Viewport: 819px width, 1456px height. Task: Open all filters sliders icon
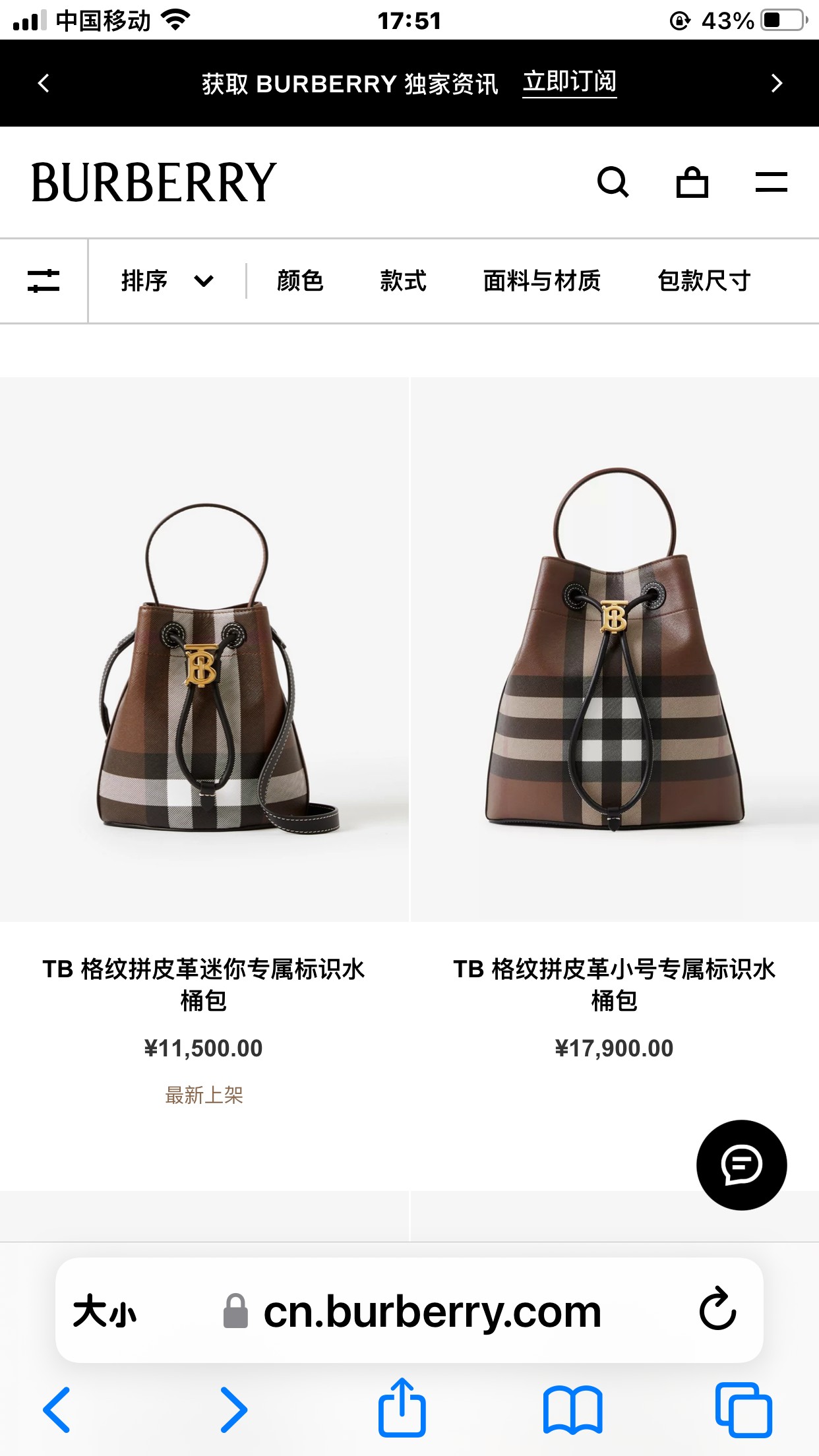pyautogui.click(x=44, y=281)
